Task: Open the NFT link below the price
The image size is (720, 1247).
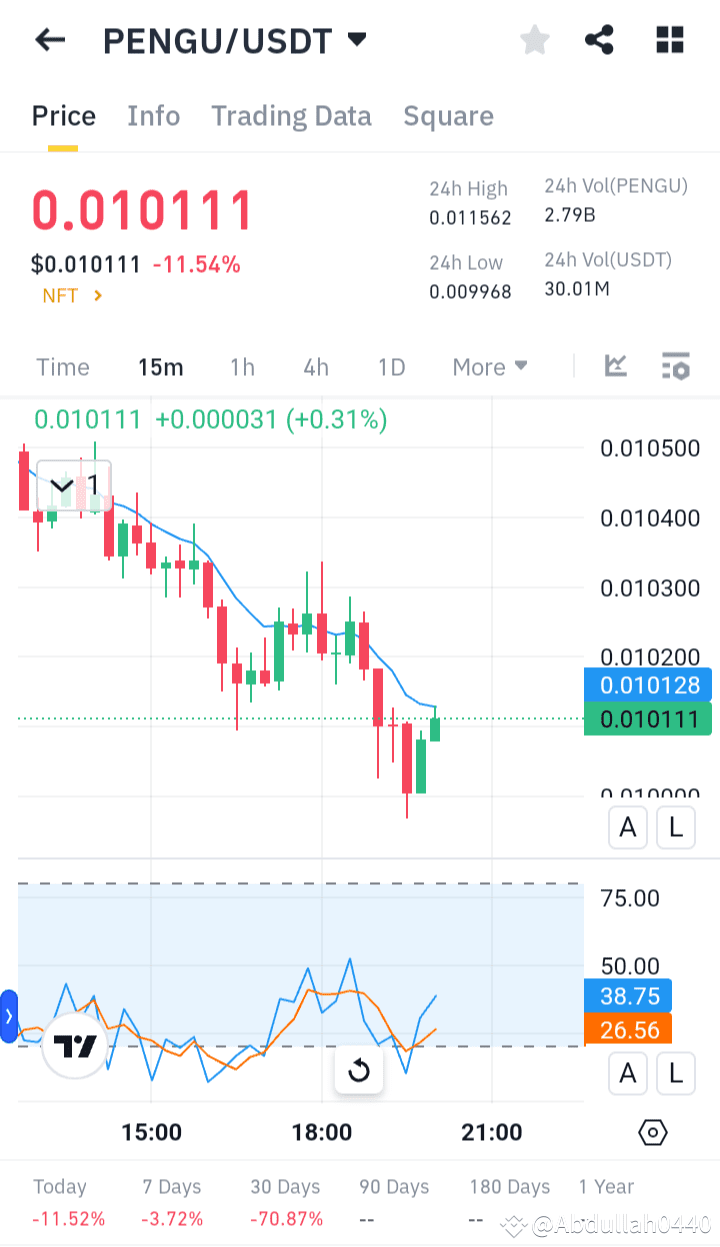Action: pos(71,295)
